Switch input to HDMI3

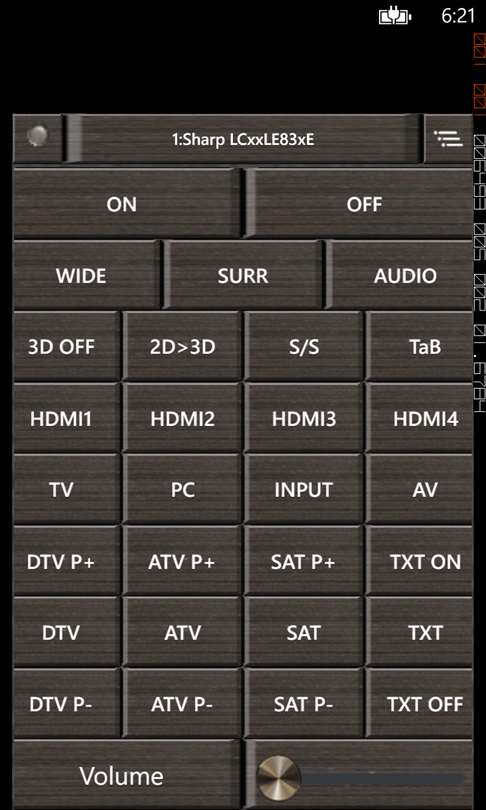coord(304,418)
